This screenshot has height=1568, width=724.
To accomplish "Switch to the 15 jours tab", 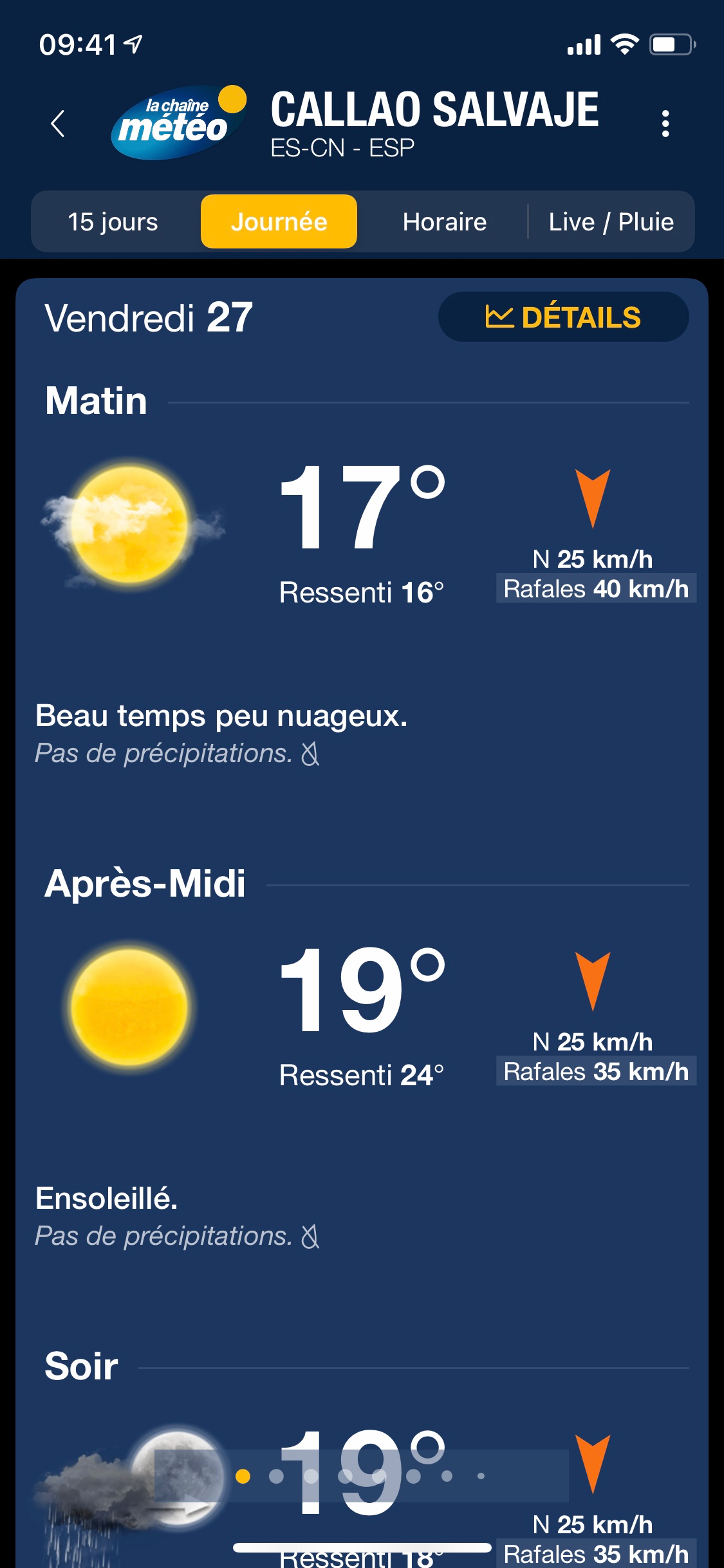I will 113,222.
